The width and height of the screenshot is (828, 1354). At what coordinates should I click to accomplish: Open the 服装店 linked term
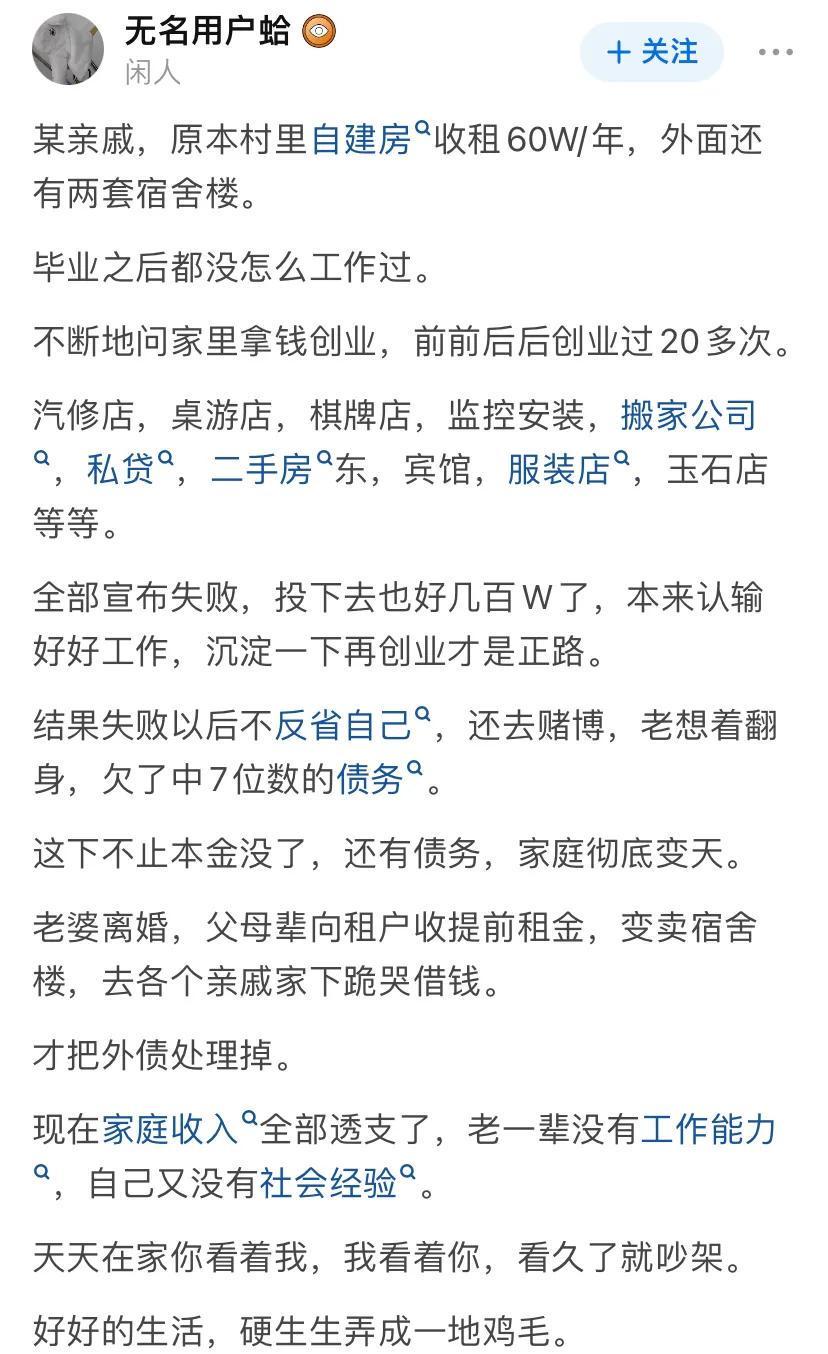[x=568, y=469]
